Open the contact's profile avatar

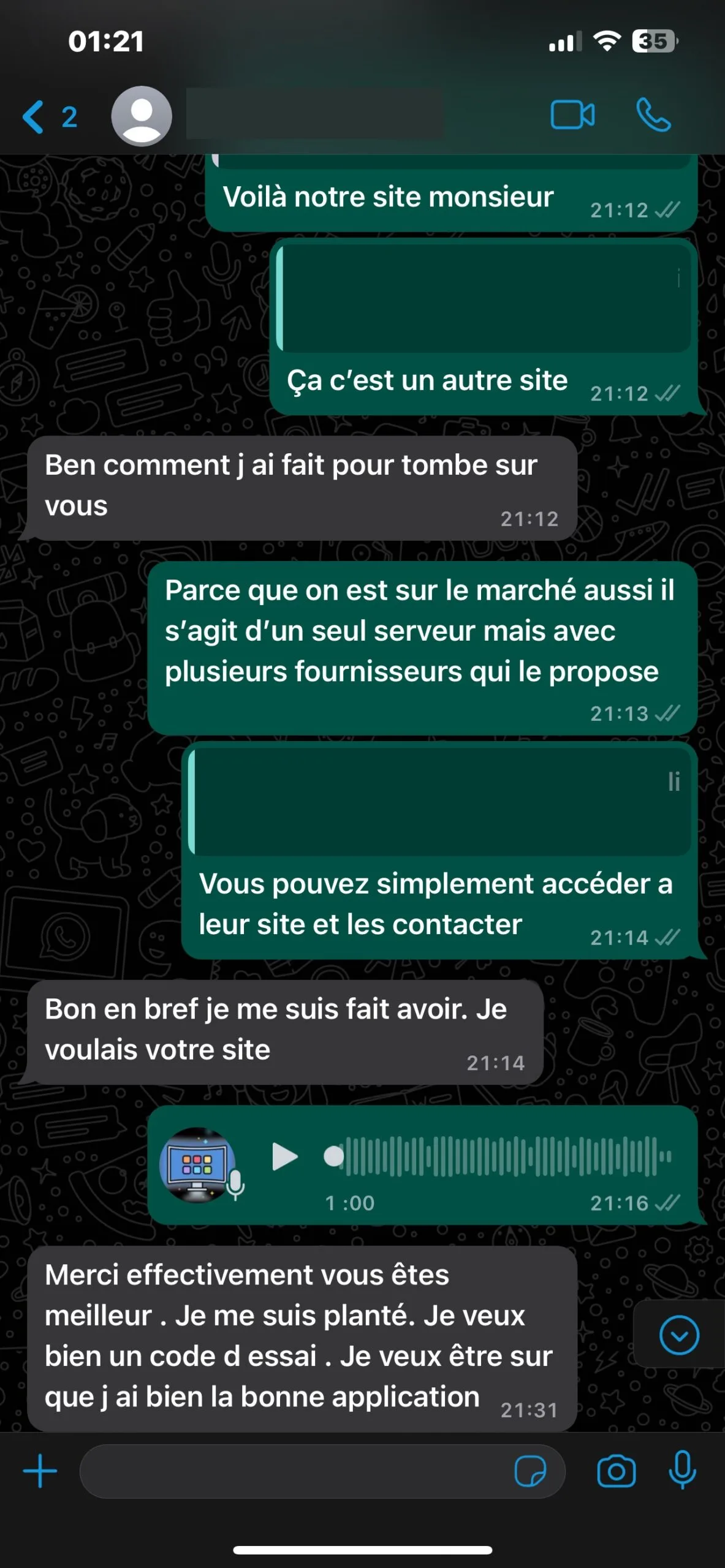coord(142,115)
